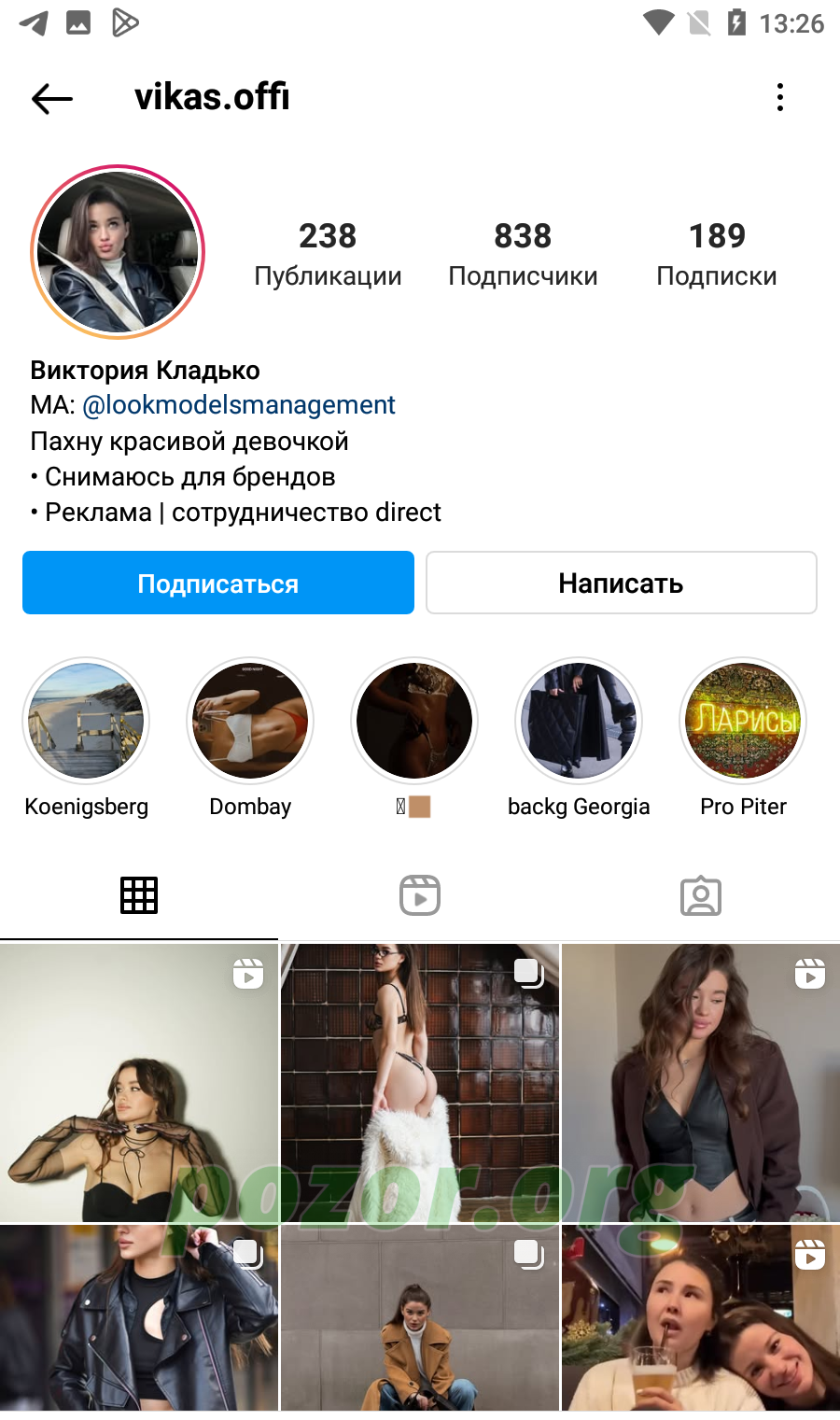Open the Pro Piter highlight

click(x=743, y=721)
